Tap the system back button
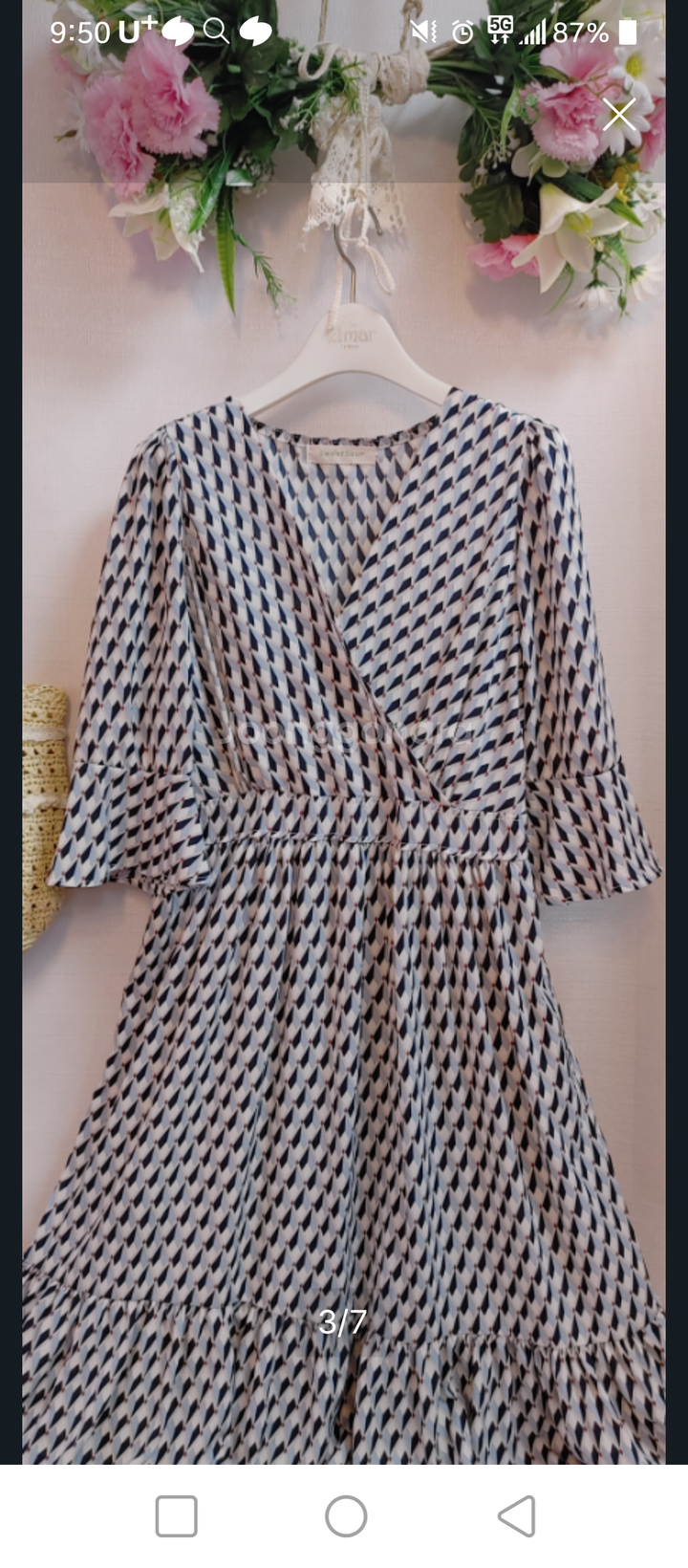The width and height of the screenshot is (688, 1568). (517, 1516)
